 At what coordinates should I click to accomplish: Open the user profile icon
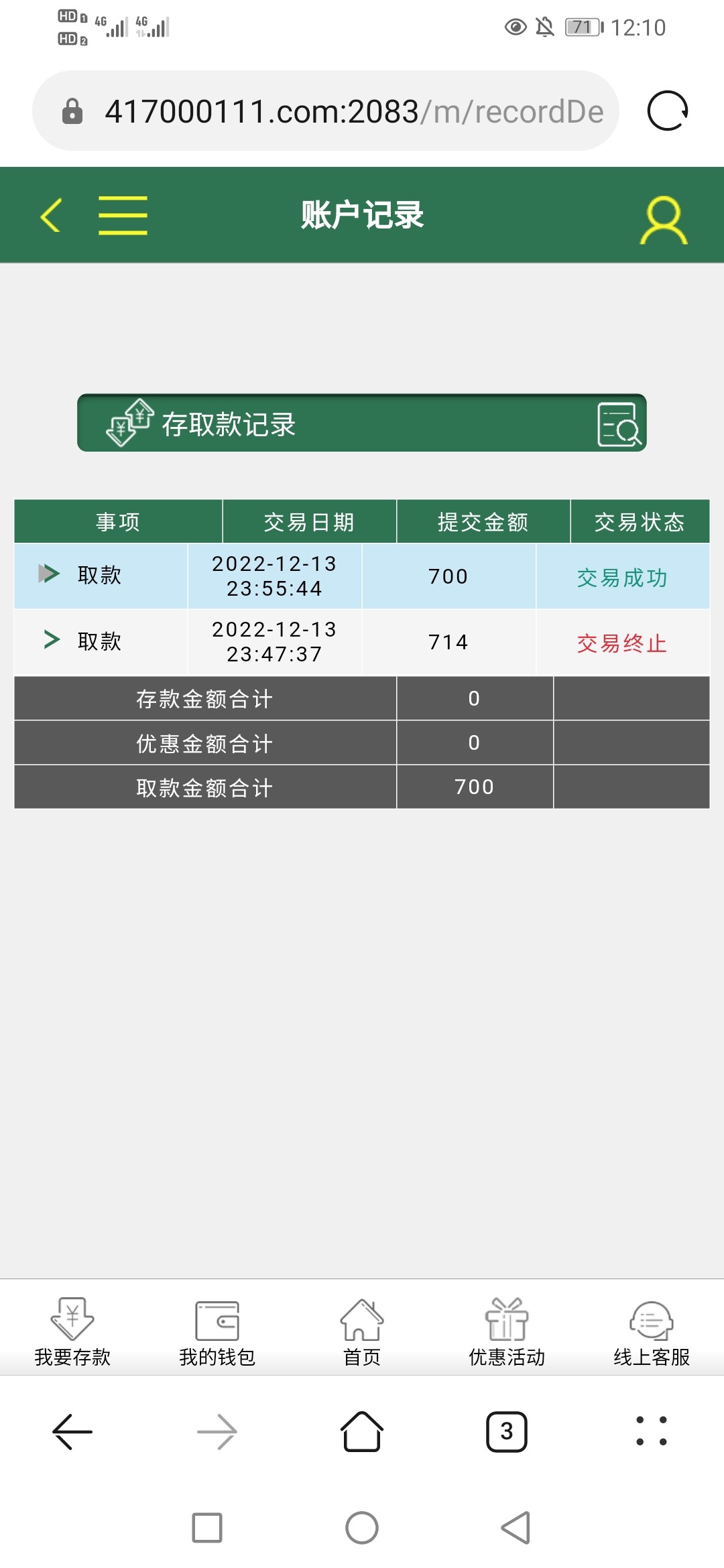662,217
